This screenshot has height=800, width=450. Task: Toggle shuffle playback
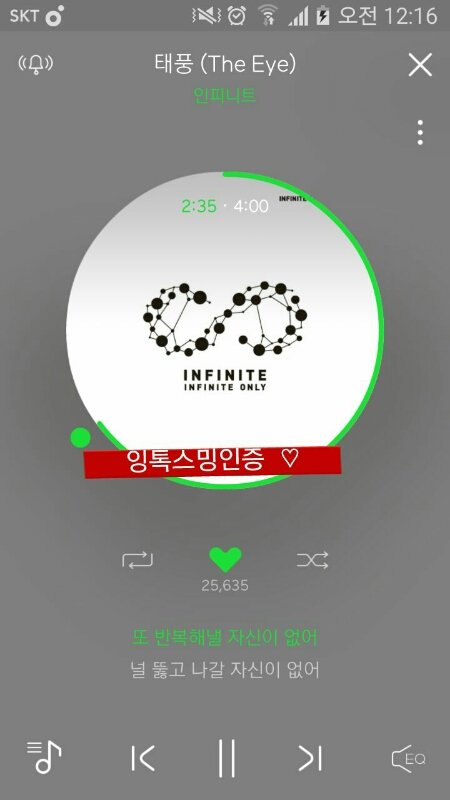pyautogui.click(x=312, y=560)
